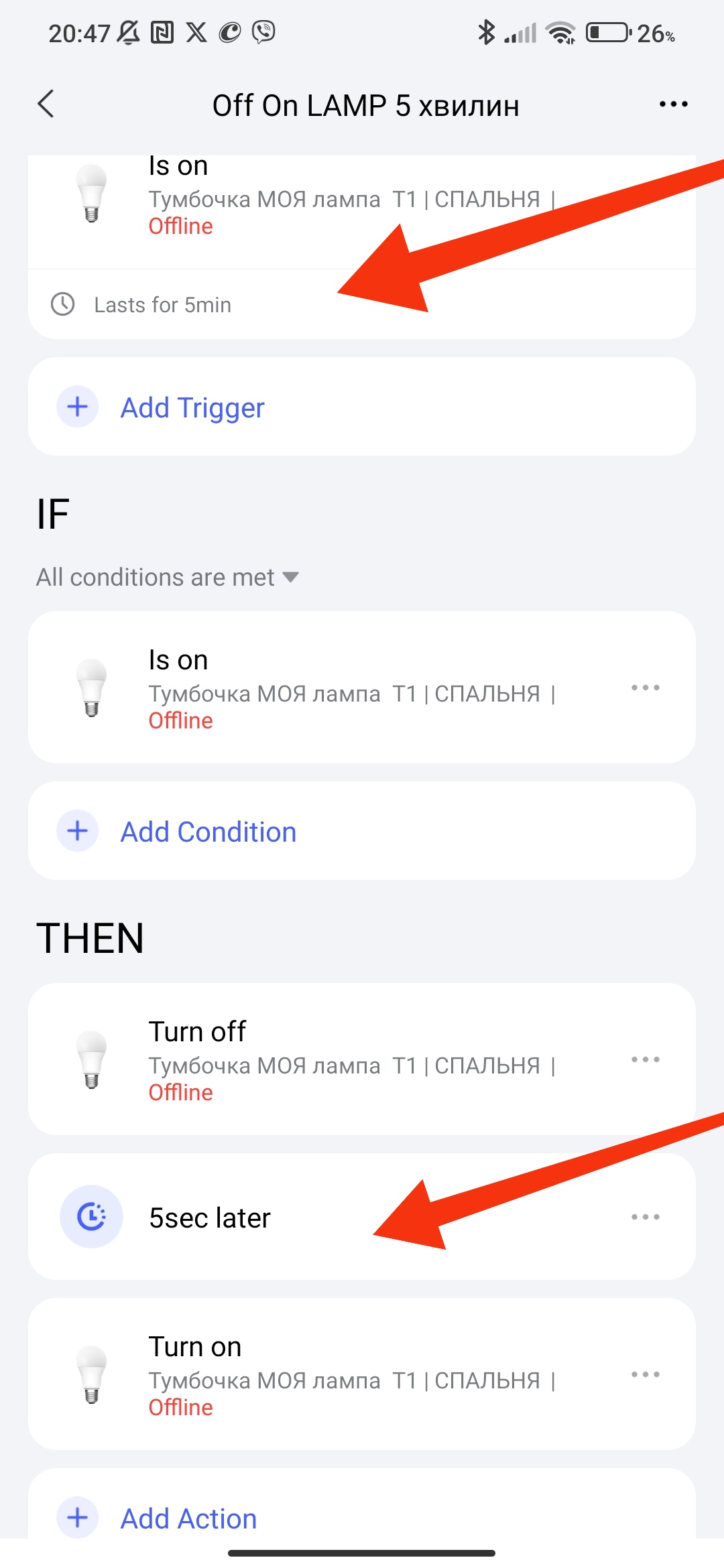Viewport: 724px width, 1568px height.
Task: Add a new condition
Action: click(x=208, y=832)
